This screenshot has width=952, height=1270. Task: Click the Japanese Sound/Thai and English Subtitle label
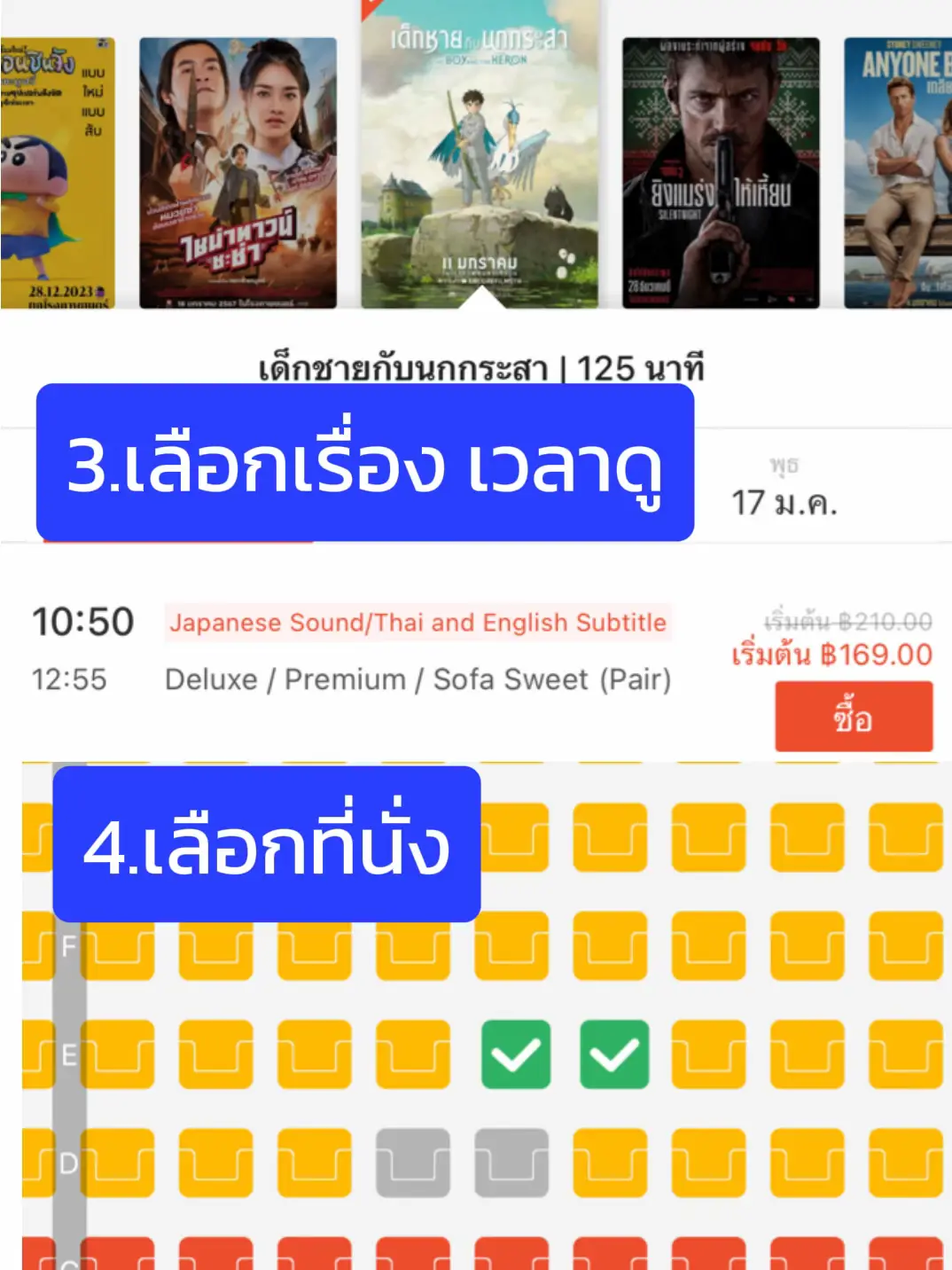click(x=417, y=622)
